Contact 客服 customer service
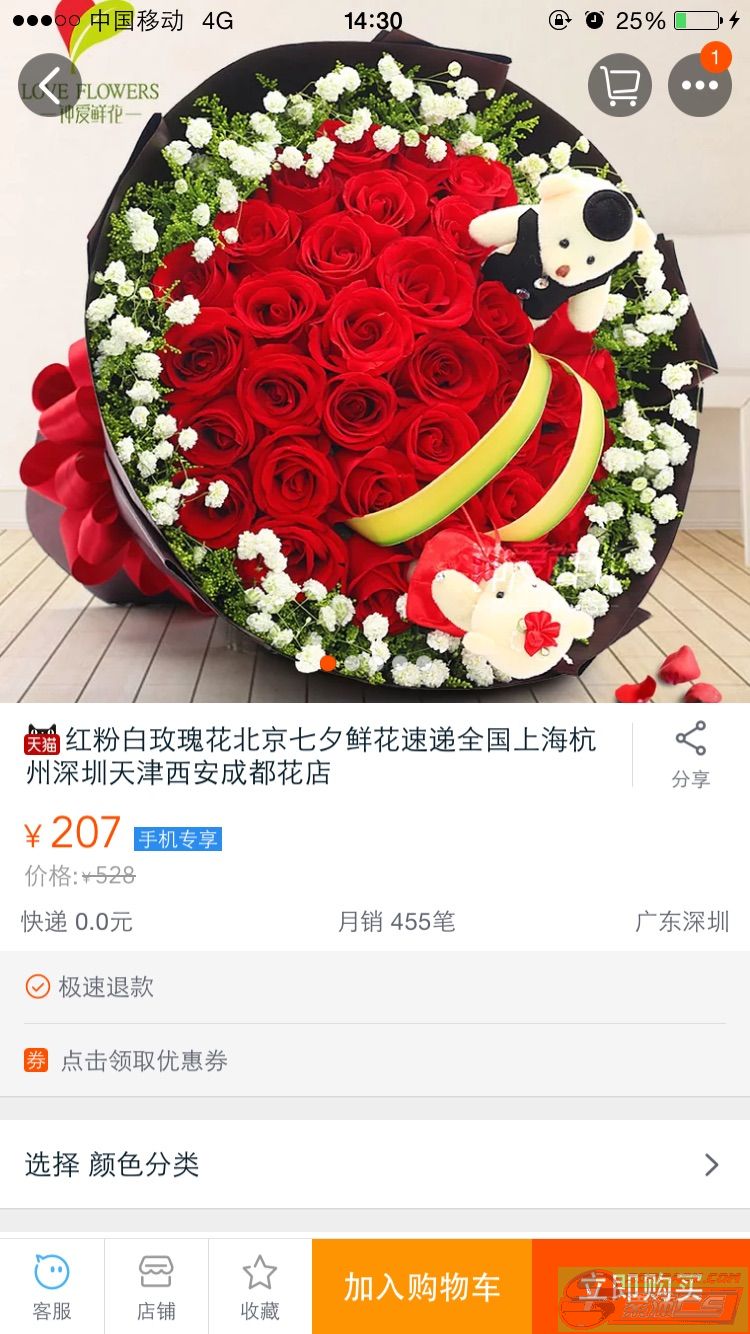Image resolution: width=750 pixels, height=1334 pixels. coord(52,1287)
